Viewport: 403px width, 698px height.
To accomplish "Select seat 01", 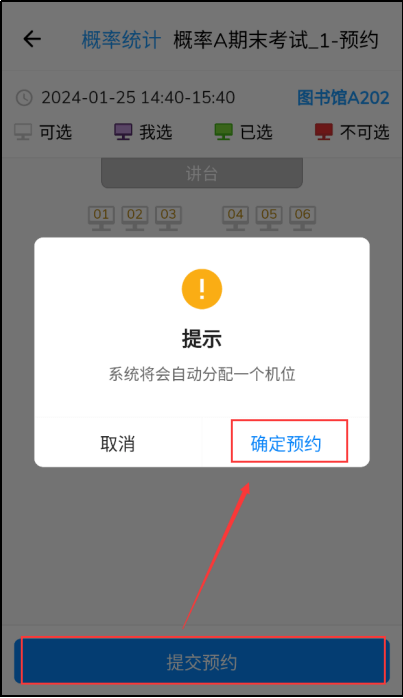I will pyautogui.click(x=102, y=218).
